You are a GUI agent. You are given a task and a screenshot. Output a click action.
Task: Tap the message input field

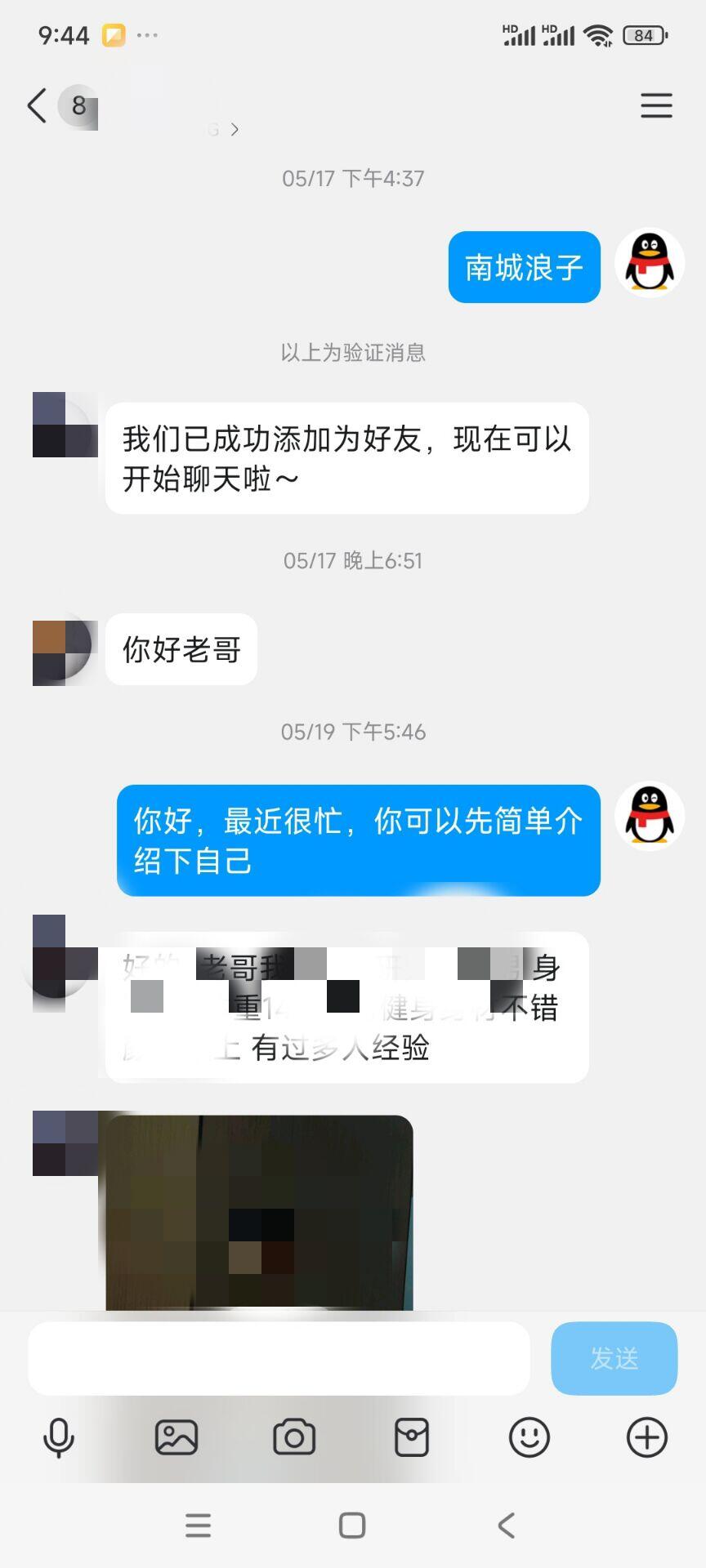tap(278, 1358)
